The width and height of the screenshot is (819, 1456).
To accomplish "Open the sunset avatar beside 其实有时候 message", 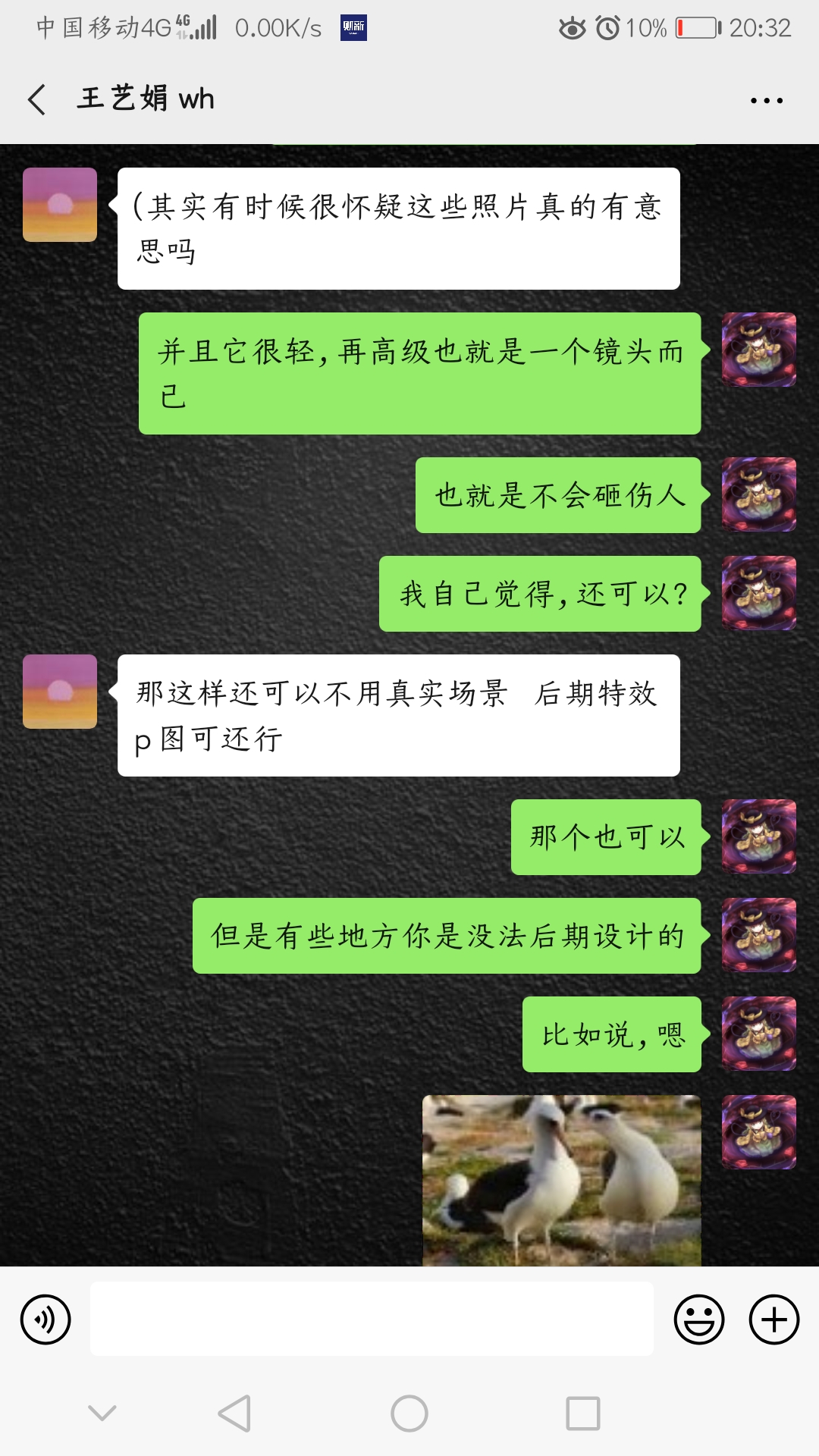I will coord(60,205).
